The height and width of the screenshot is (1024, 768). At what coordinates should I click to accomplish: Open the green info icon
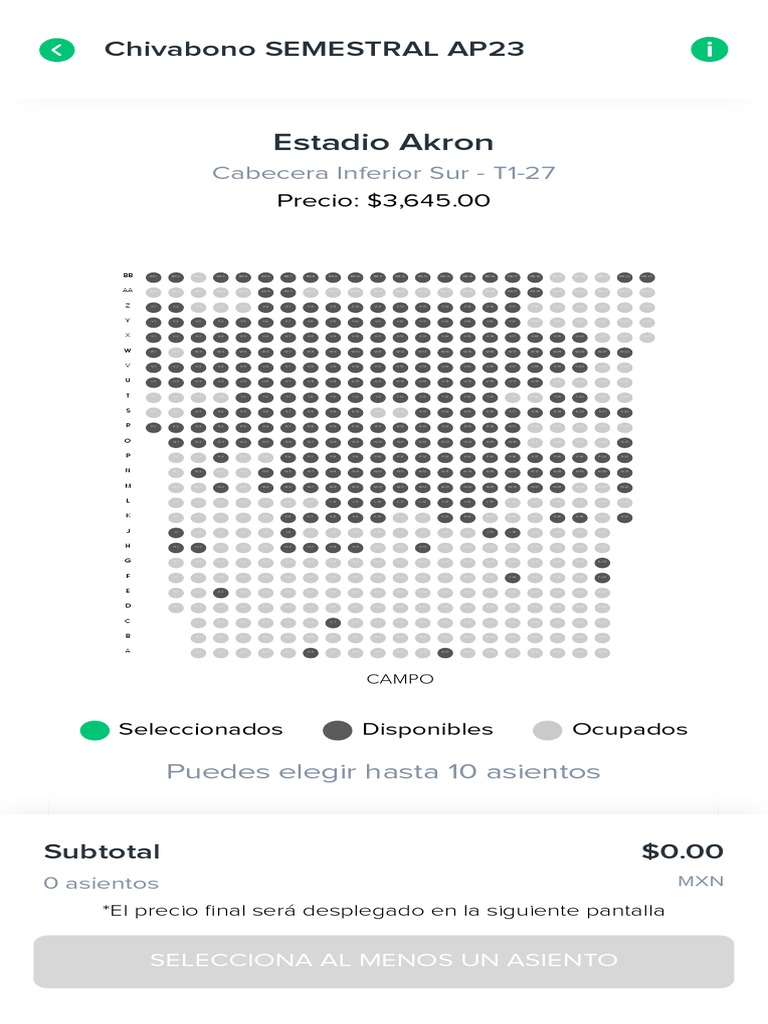(x=709, y=49)
